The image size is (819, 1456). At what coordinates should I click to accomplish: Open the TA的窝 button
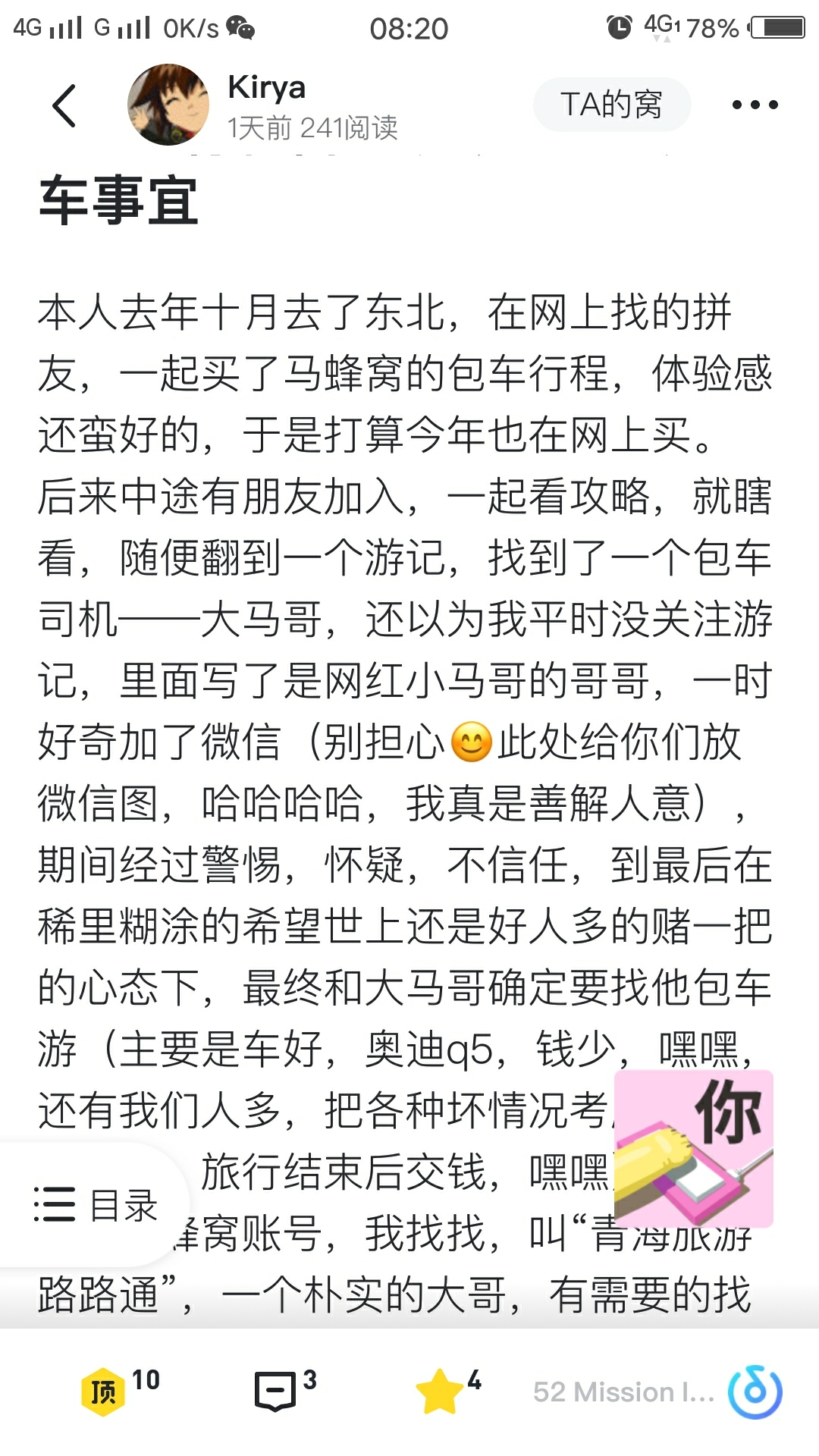click(611, 105)
